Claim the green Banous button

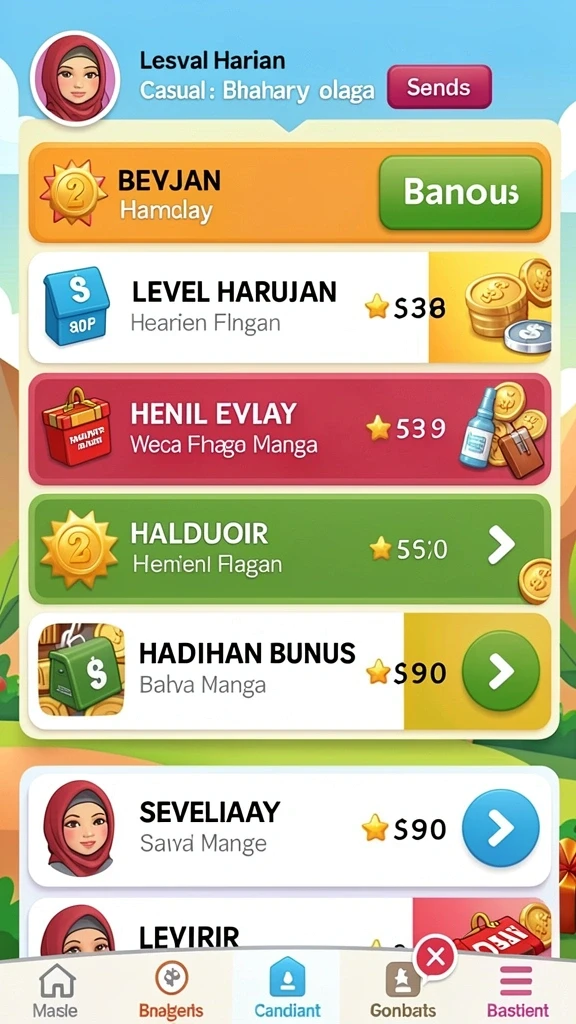pos(460,193)
